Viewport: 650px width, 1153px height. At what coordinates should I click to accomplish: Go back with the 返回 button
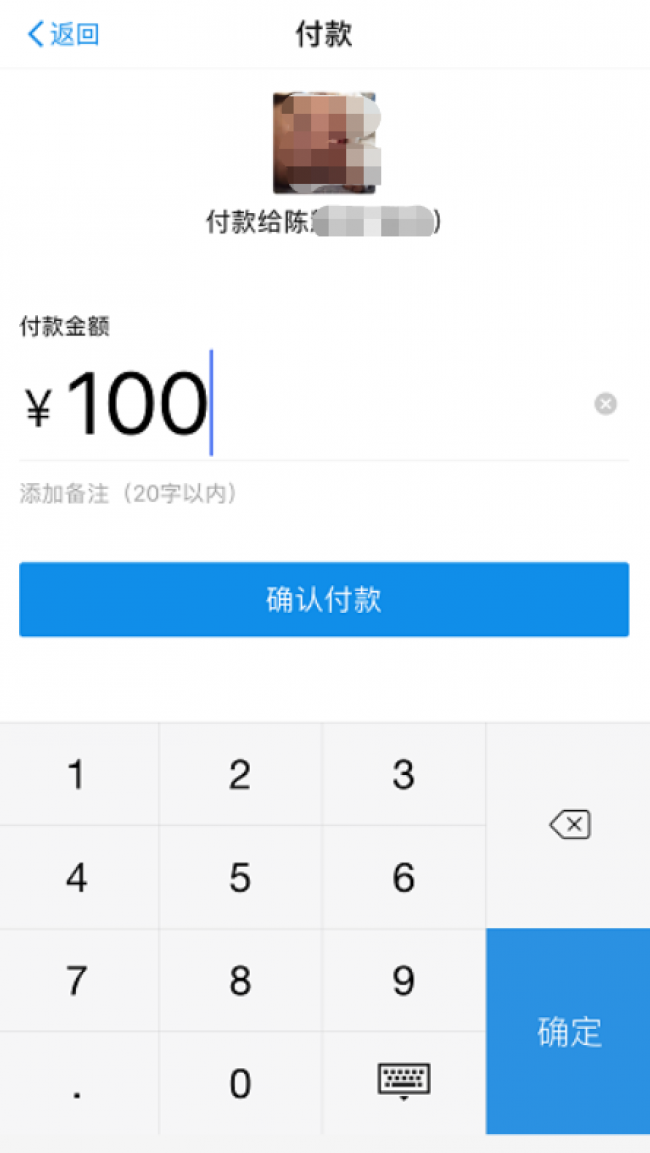(x=62, y=35)
